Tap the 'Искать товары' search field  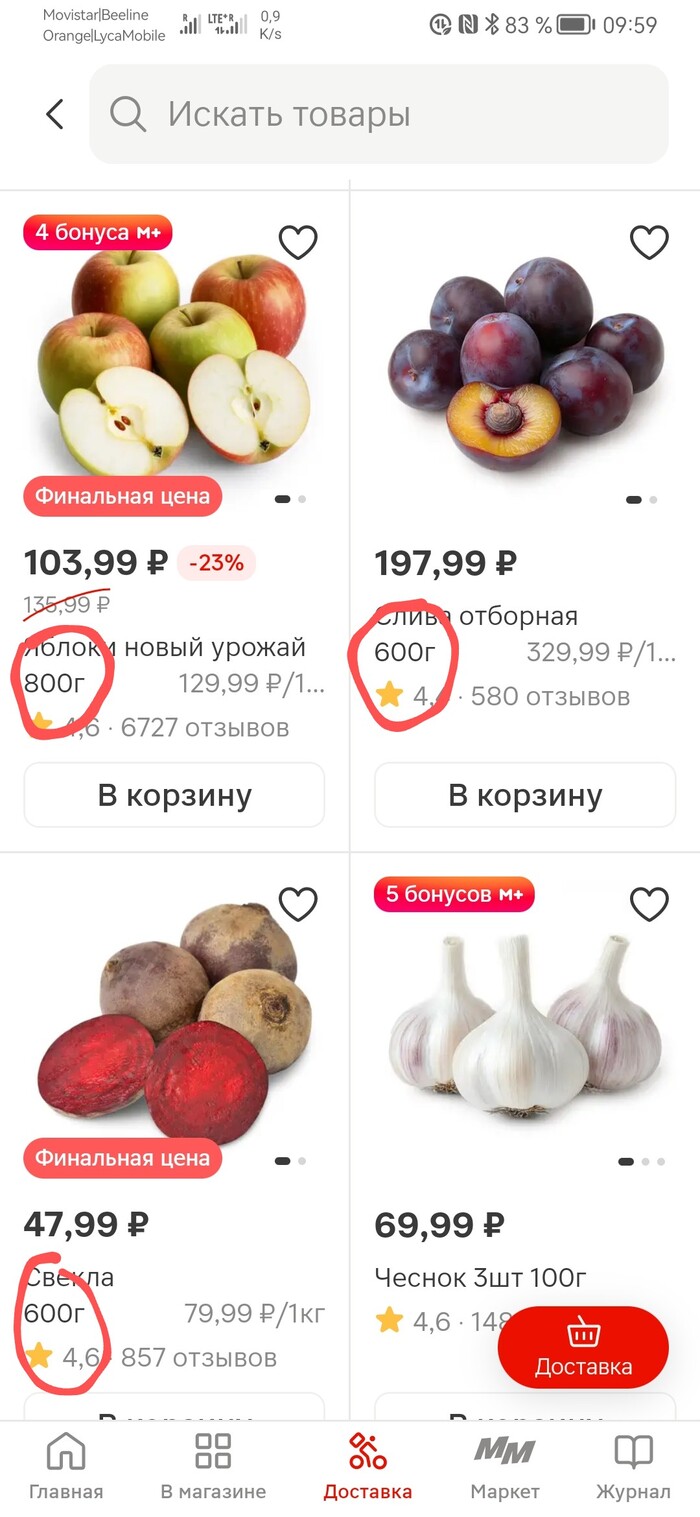click(380, 114)
